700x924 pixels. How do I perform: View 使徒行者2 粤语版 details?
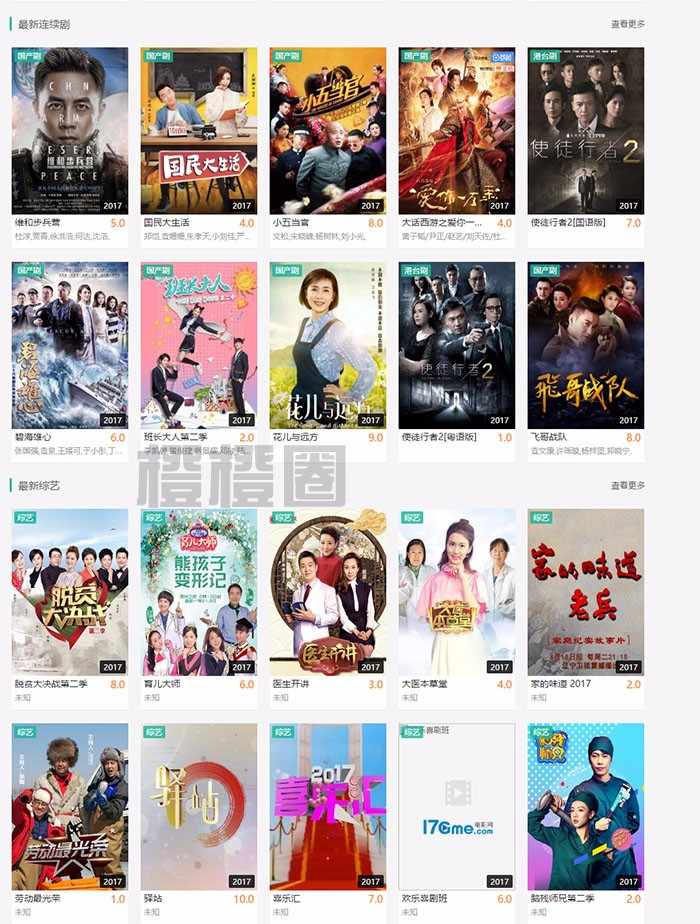click(457, 345)
